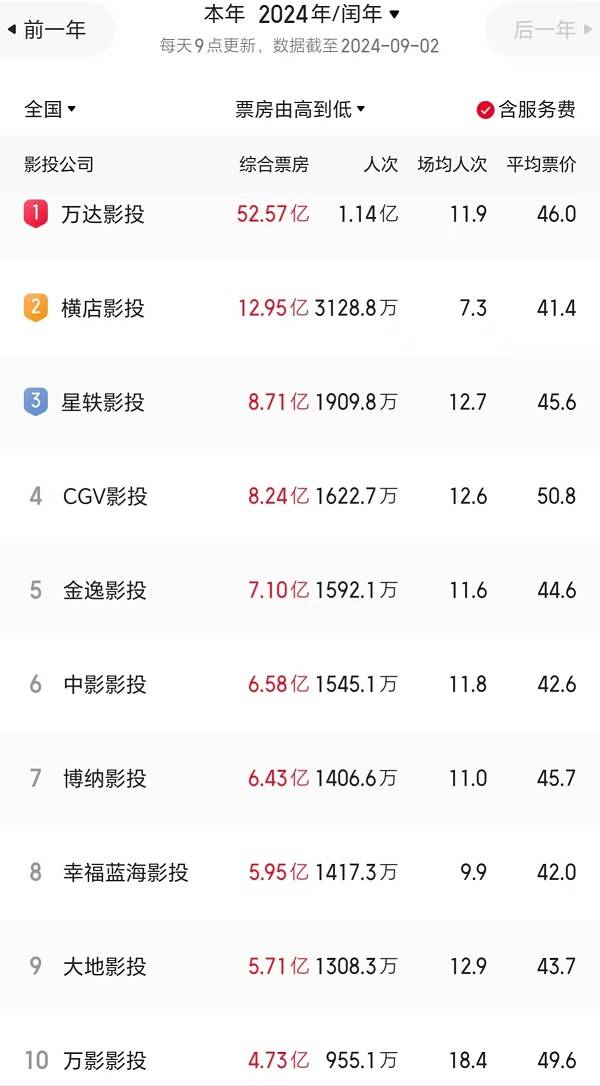Expand the 全国 region filter
The image size is (600, 1086).
pos(50,110)
